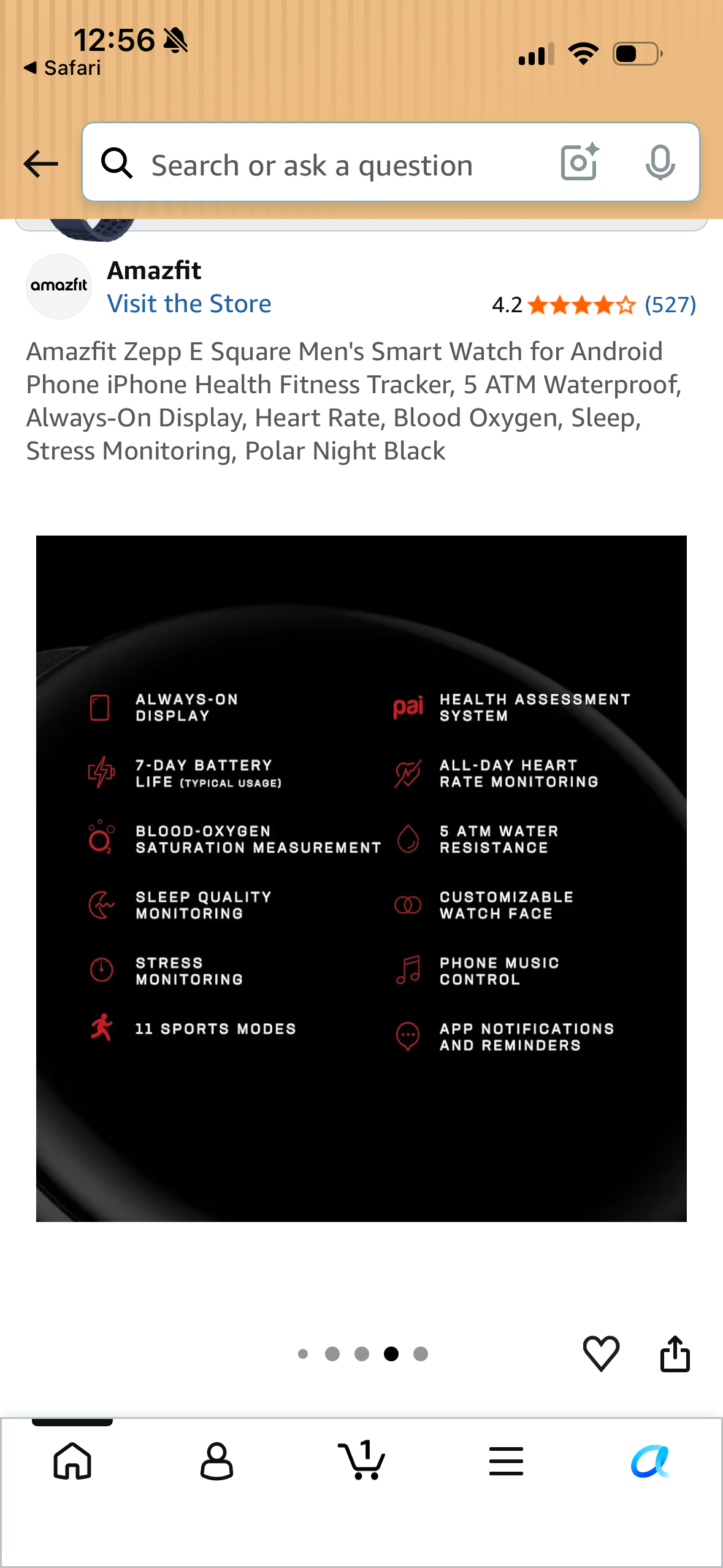Go to the Home tab
Viewport: 723px width, 1568px height.
pos(72,1461)
